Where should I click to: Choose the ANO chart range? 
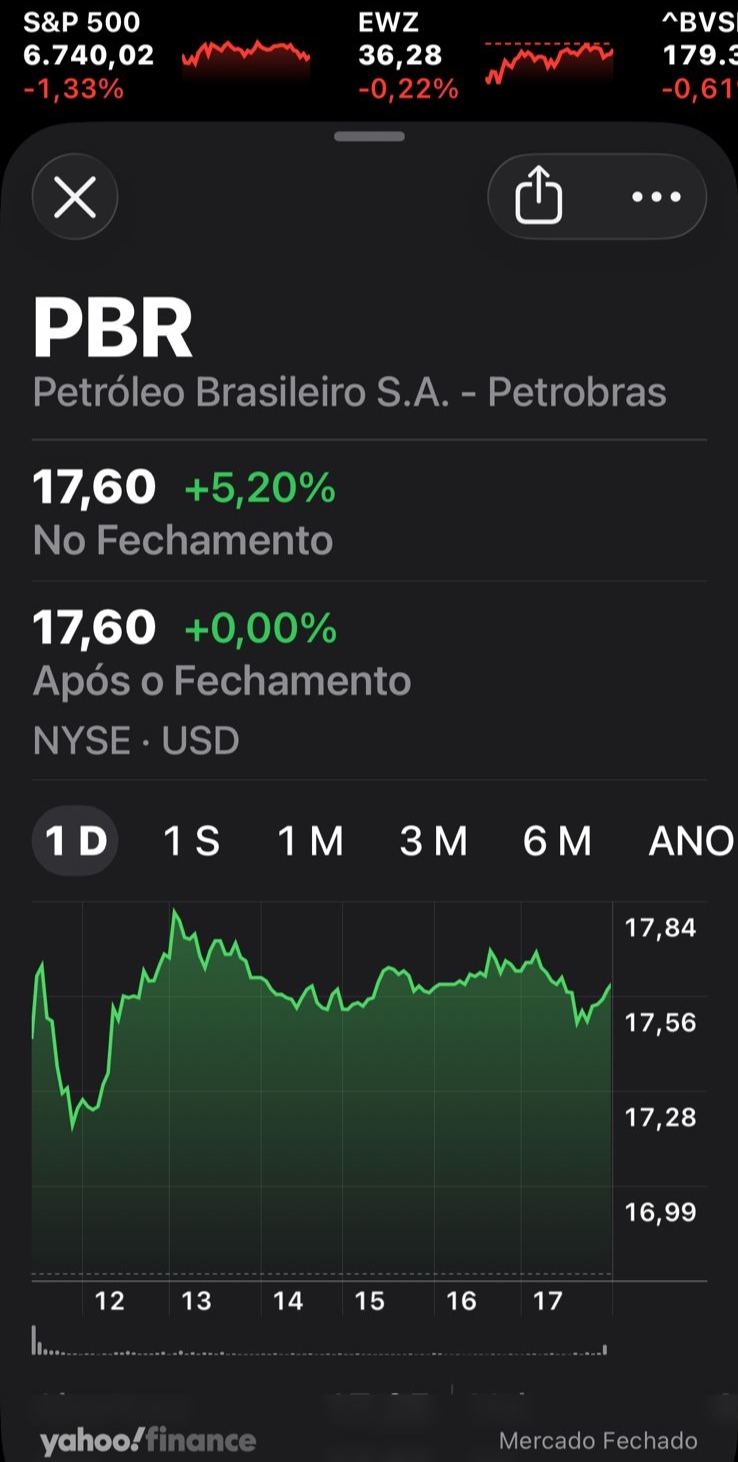coord(691,841)
